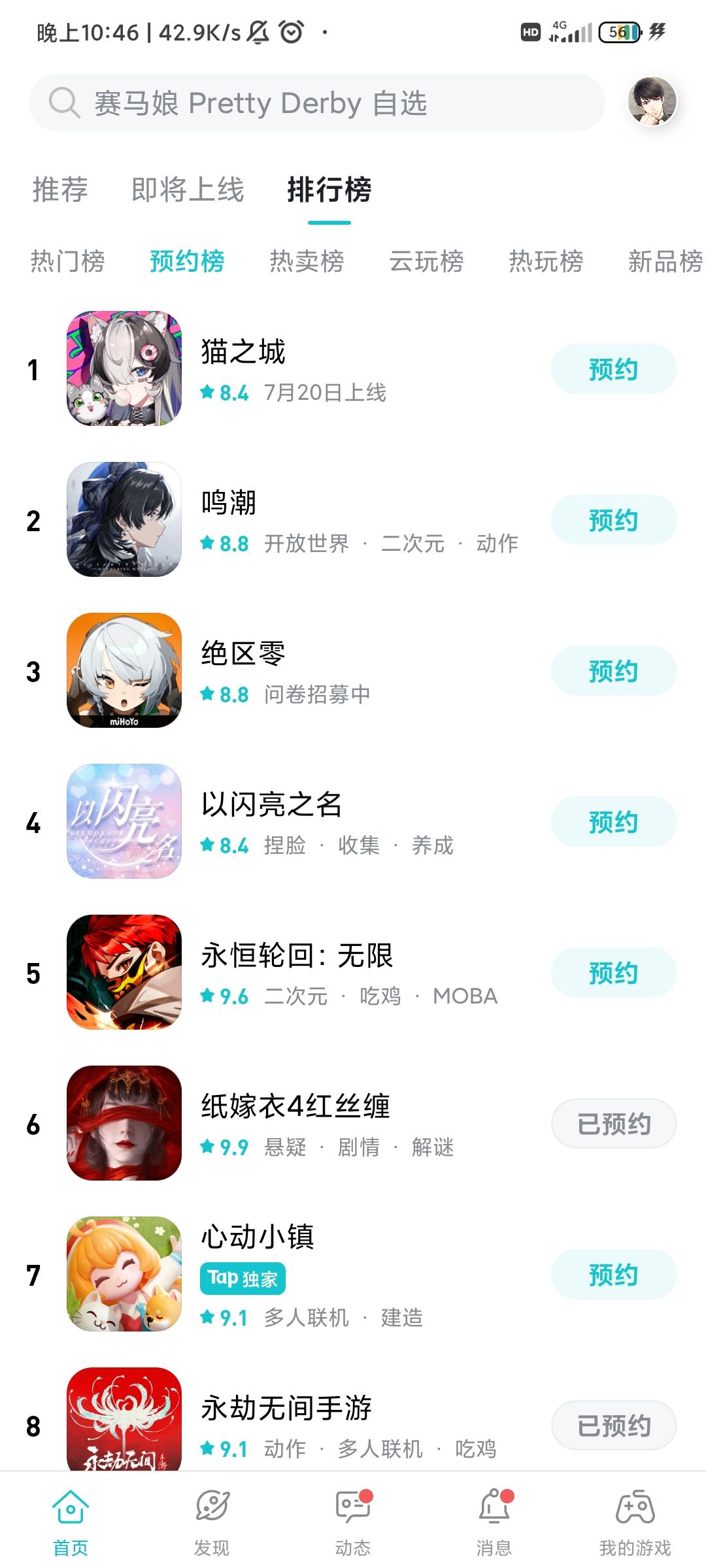Select the 以闪亮之名 game icon
706x1568 pixels.
click(x=124, y=823)
